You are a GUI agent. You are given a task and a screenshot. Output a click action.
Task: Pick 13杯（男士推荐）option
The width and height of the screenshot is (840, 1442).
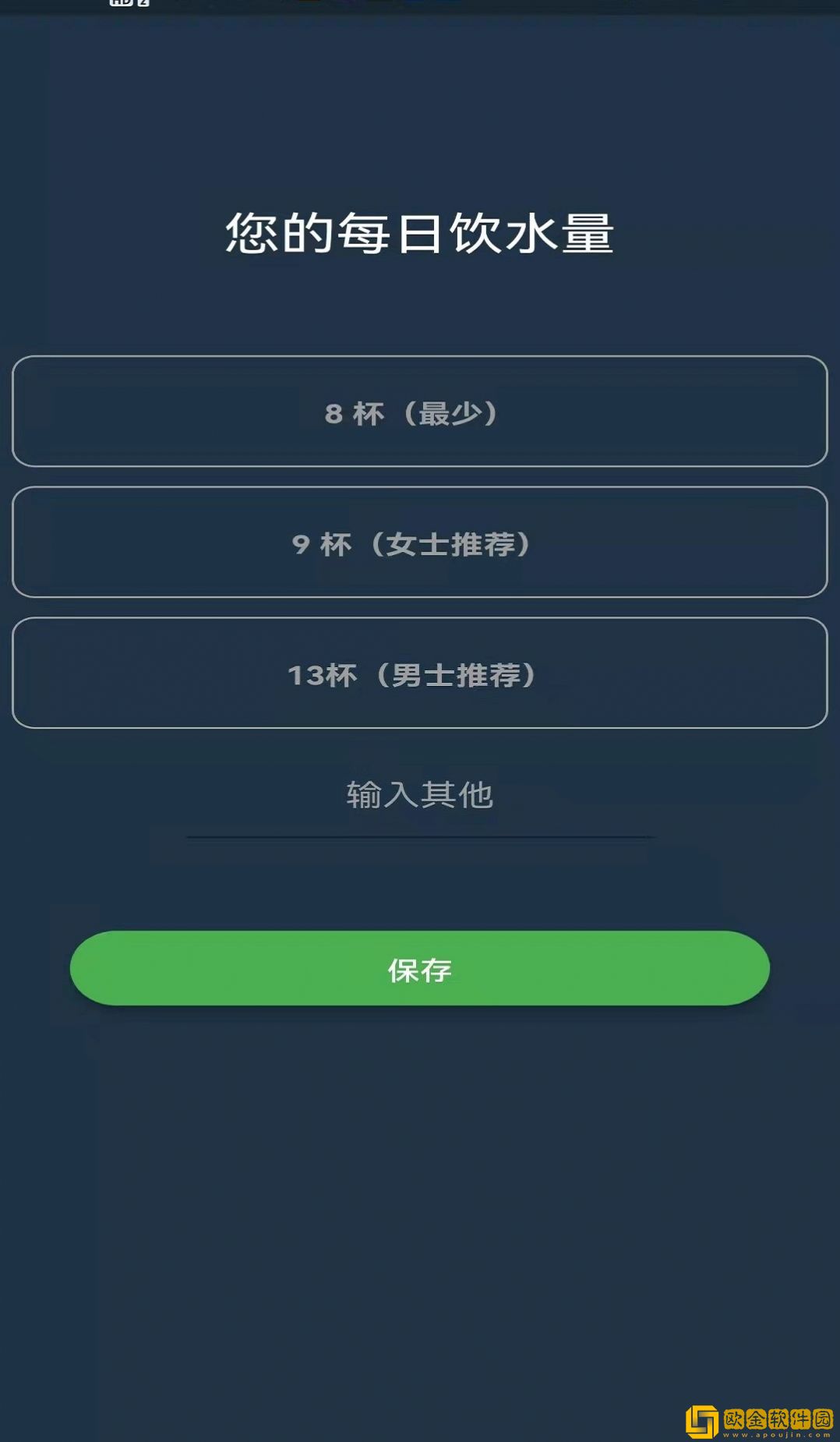click(419, 673)
